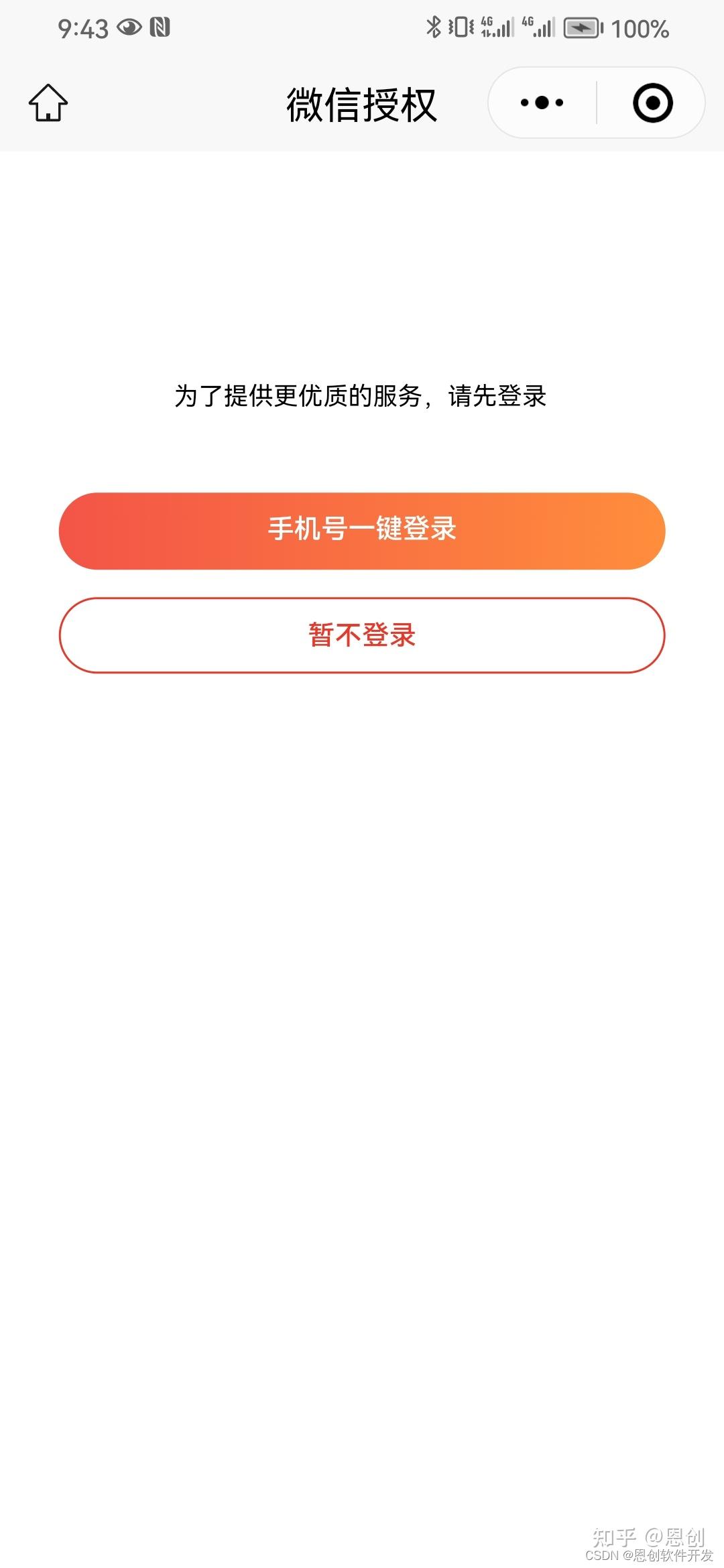Choose 暂不登录 to skip login
Image resolution: width=724 pixels, height=1568 pixels.
[x=362, y=635]
